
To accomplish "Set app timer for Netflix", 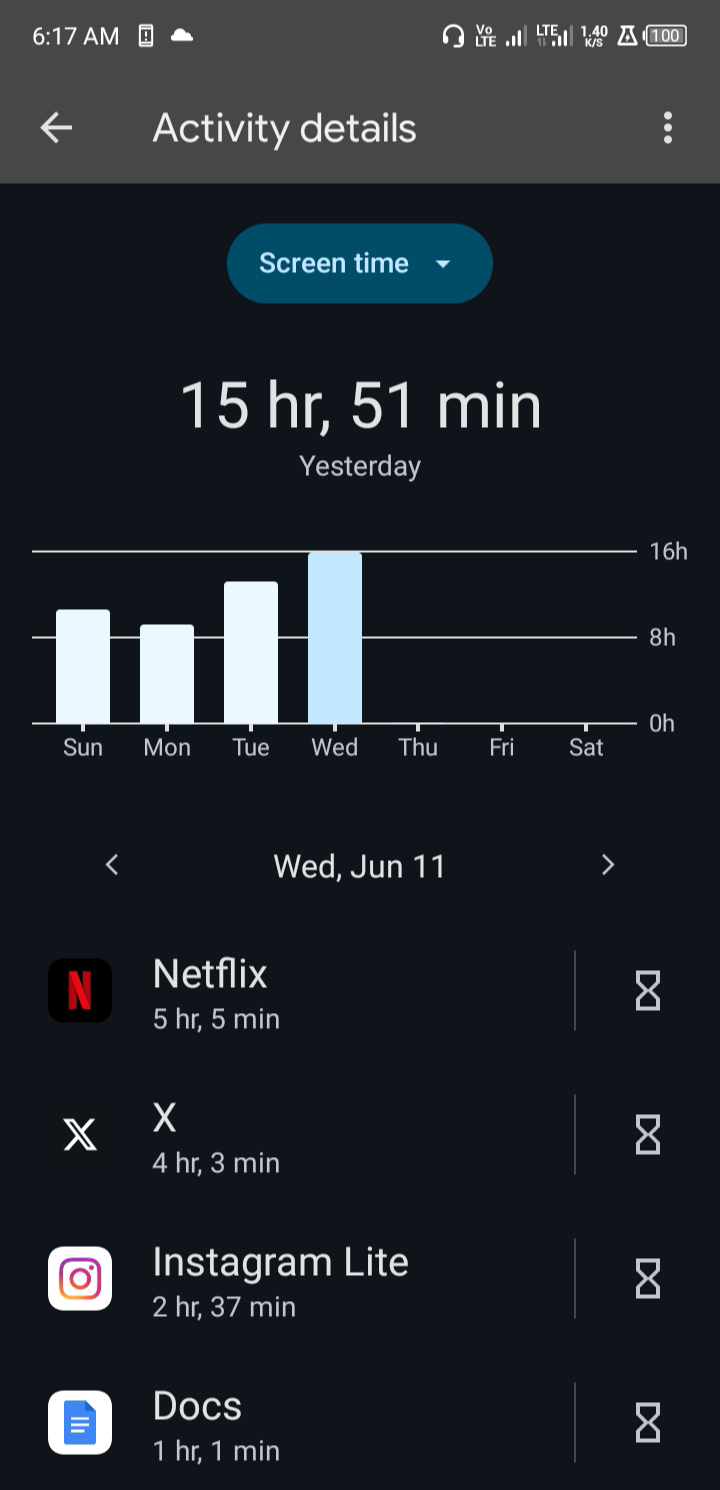I will (648, 991).
